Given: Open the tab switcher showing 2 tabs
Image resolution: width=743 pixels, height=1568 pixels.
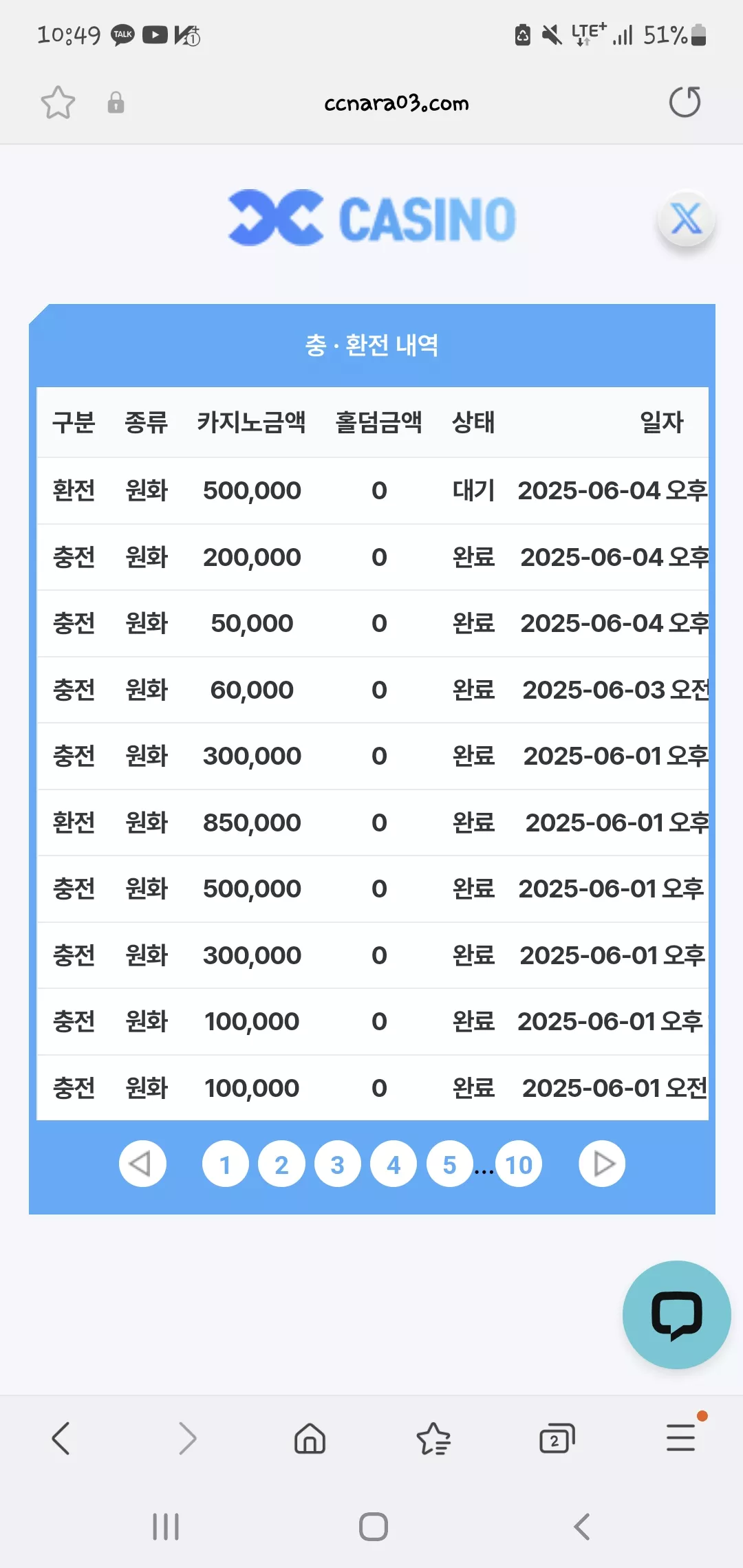Looking at the screenshot, I should (557, 1438).
